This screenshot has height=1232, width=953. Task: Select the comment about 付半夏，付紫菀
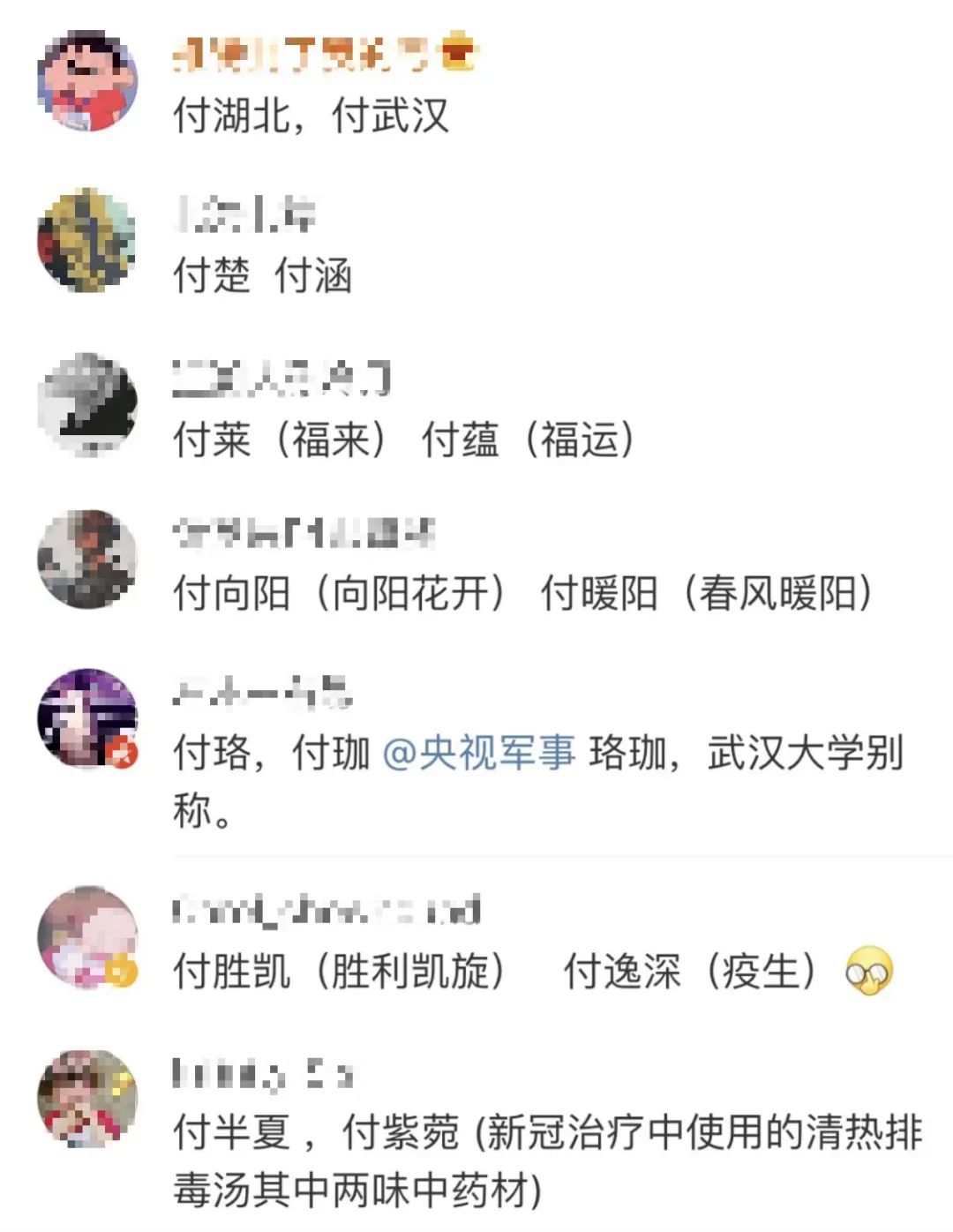[x=547, y=1161]
